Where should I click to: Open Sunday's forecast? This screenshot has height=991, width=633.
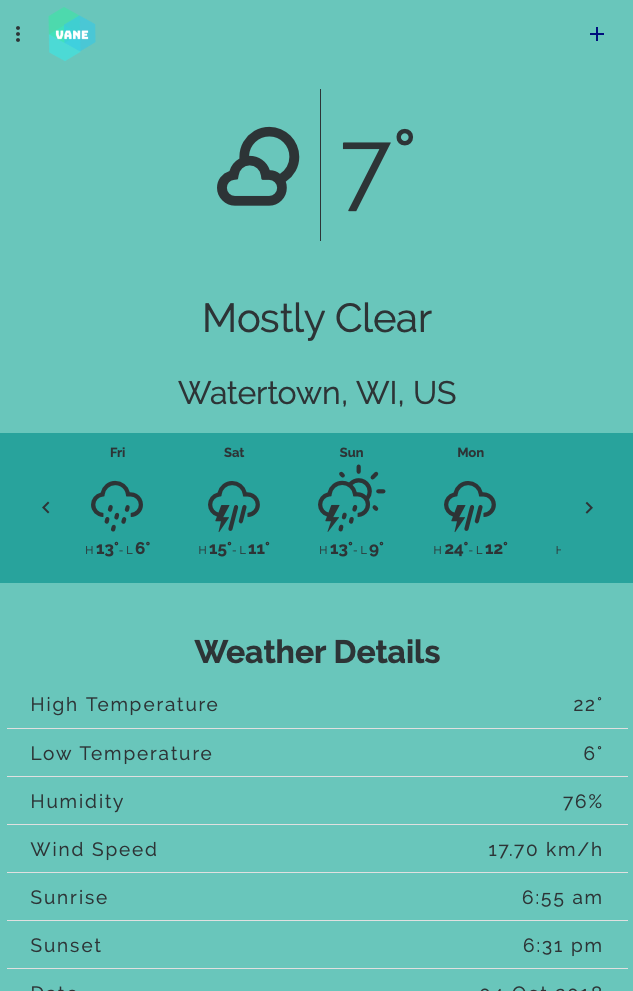click(351, 503)
